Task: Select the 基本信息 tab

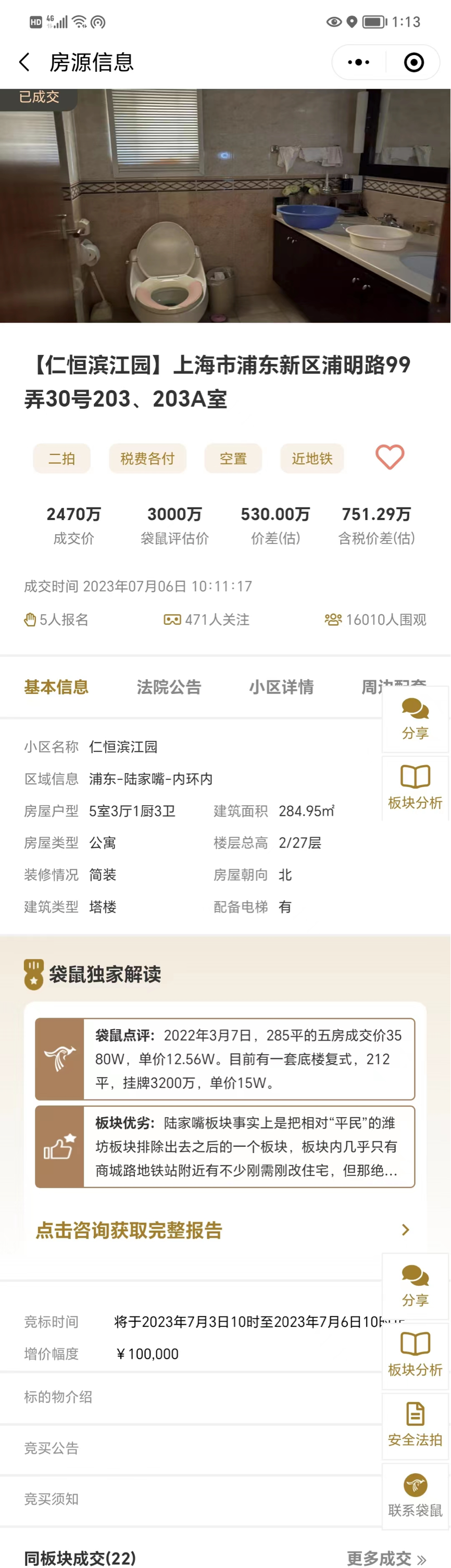Action: tap(56, 687)
